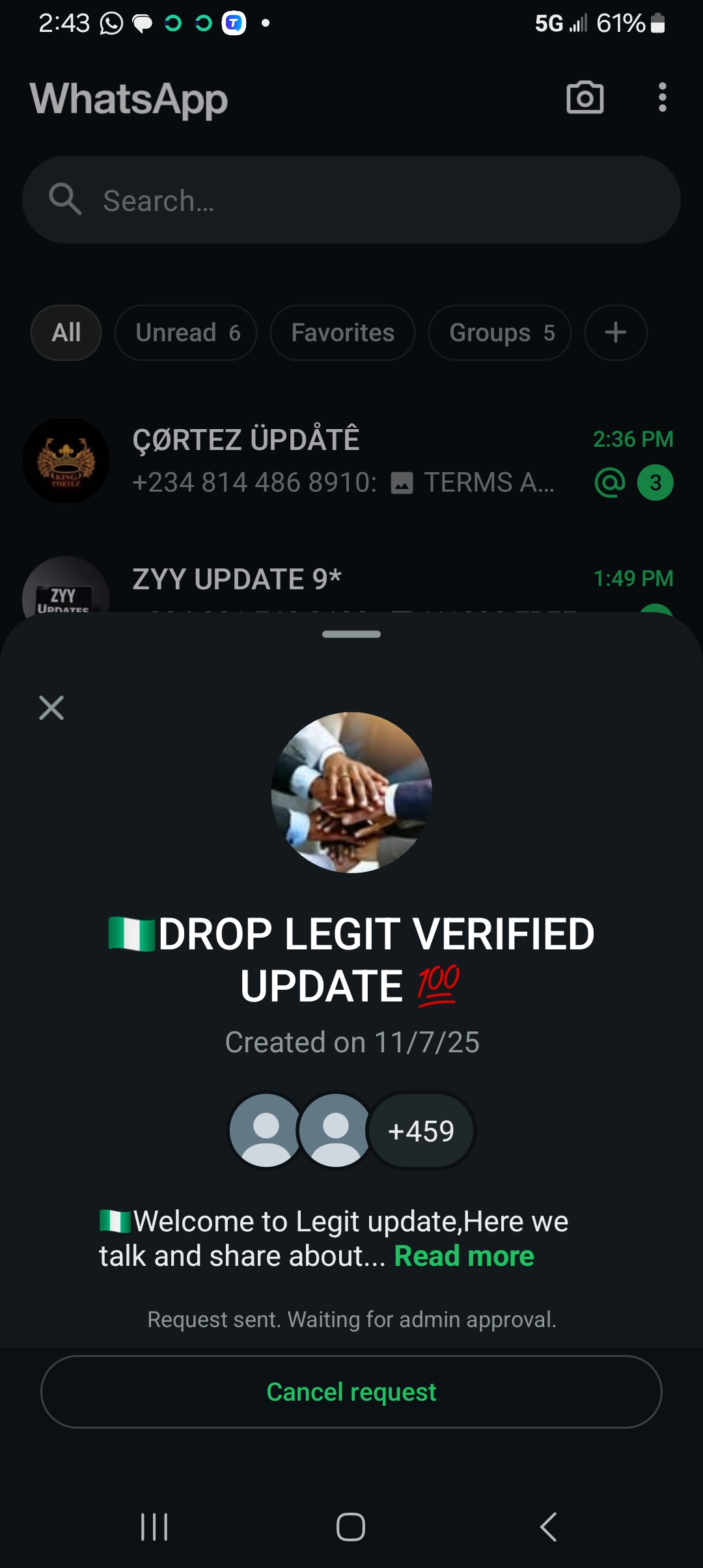Go to the home screen

click(351, 1527)
